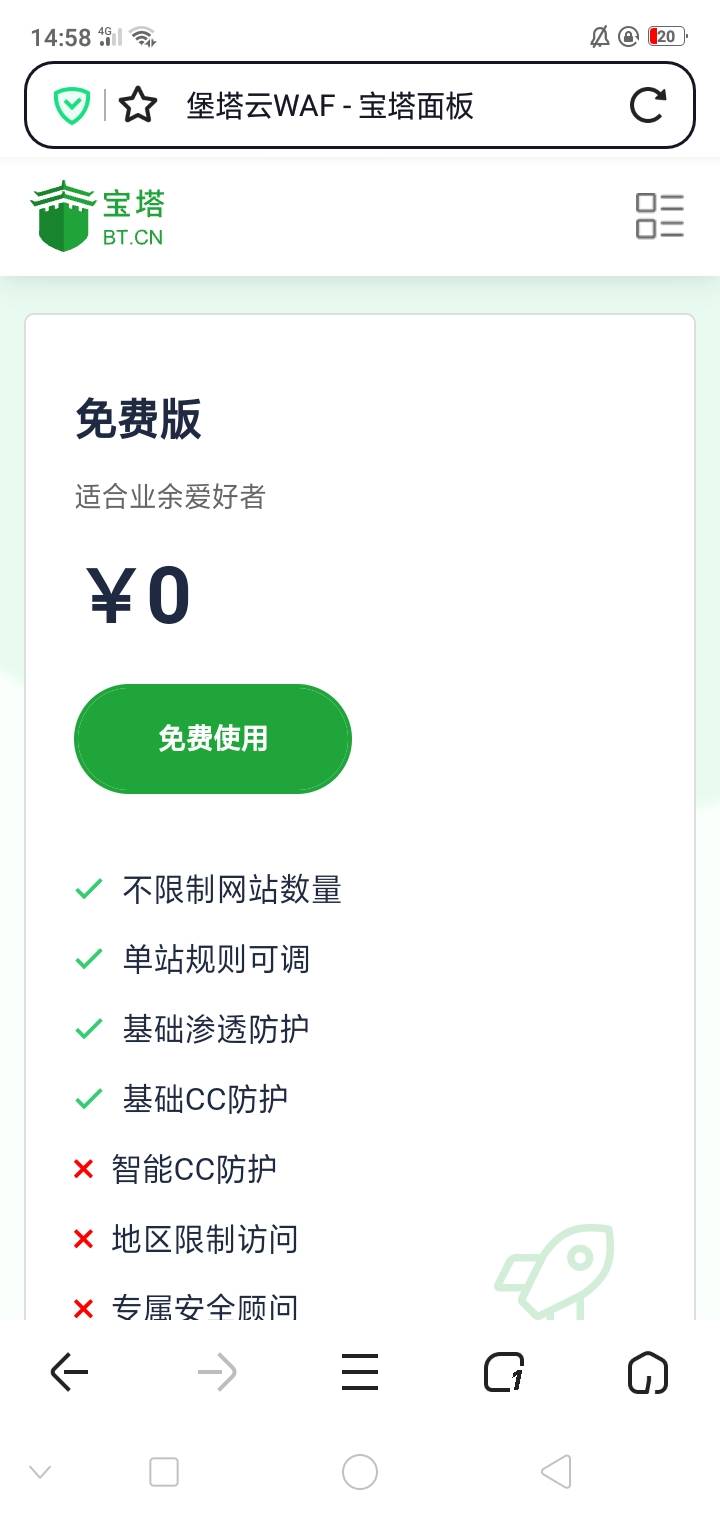This screenshot has height=1520, width=720.
Task: Go to the browser home page
Action: tap(648, 1373)
